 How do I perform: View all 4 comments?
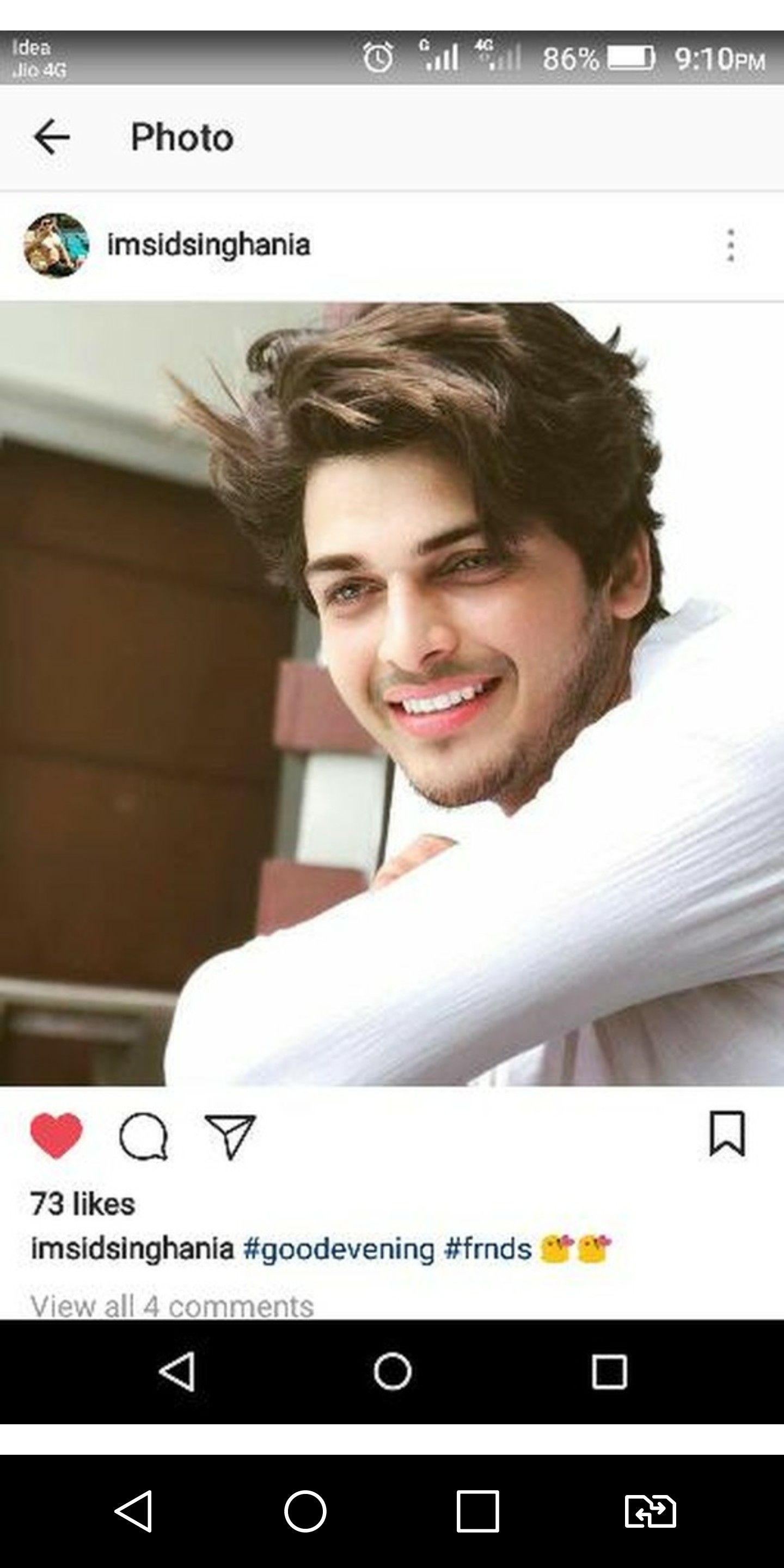pyautogui.click(x=172, y=1306)
